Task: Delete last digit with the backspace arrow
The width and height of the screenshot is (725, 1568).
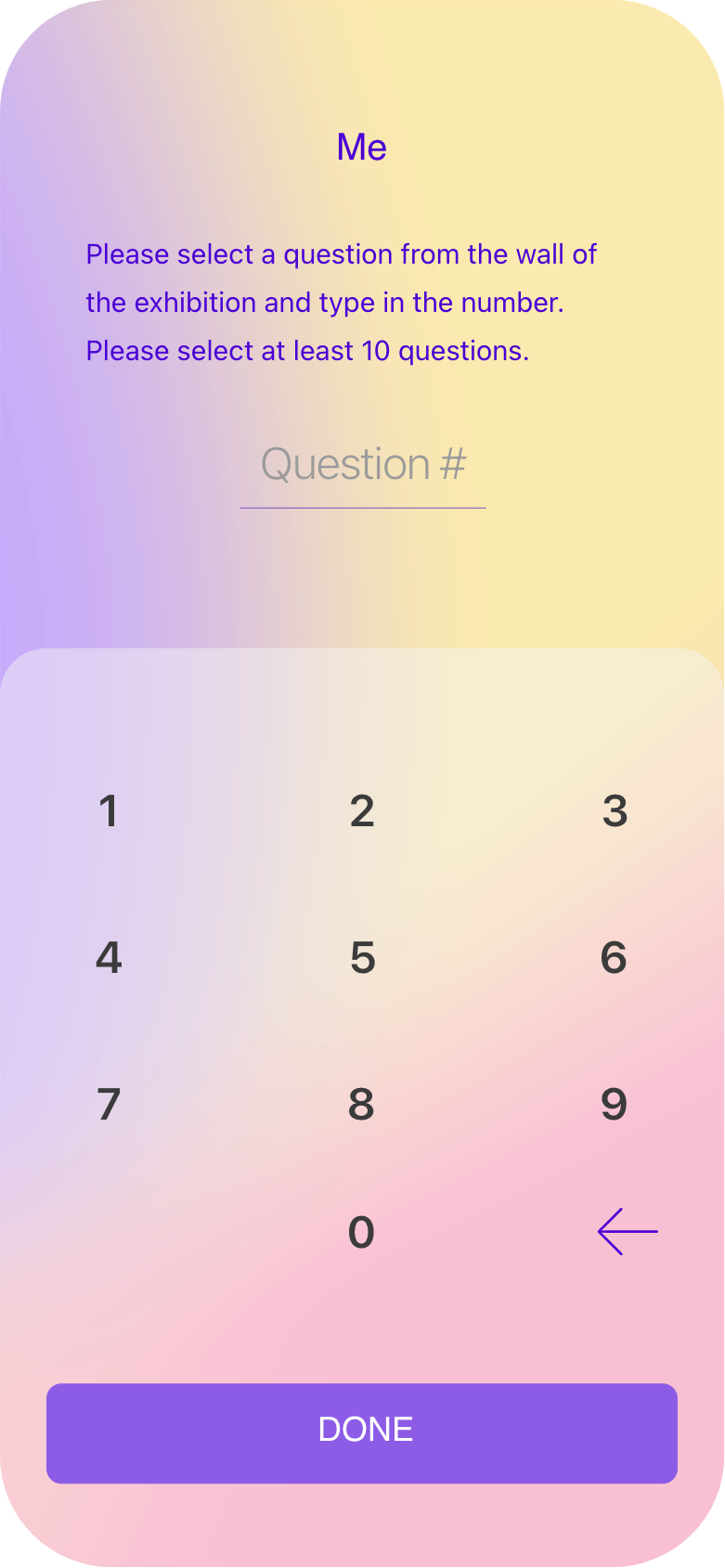Action: tap(628, 1232)
